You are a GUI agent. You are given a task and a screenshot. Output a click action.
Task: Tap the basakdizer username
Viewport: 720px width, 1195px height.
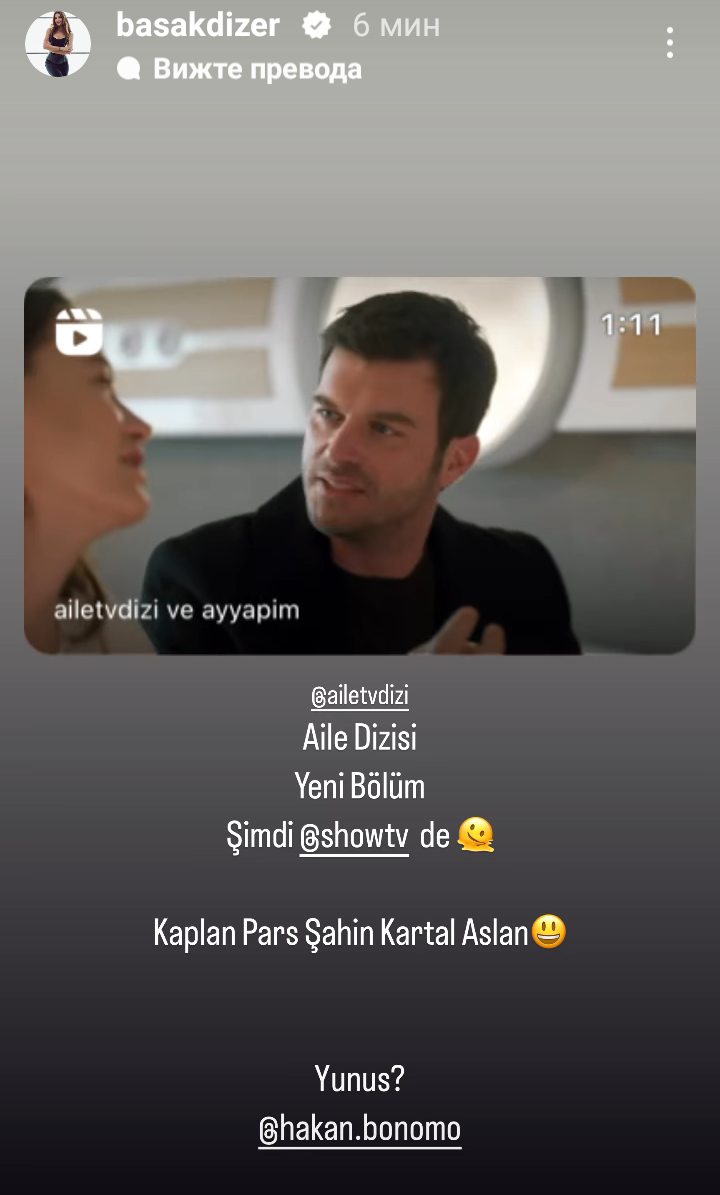[198, 25]
